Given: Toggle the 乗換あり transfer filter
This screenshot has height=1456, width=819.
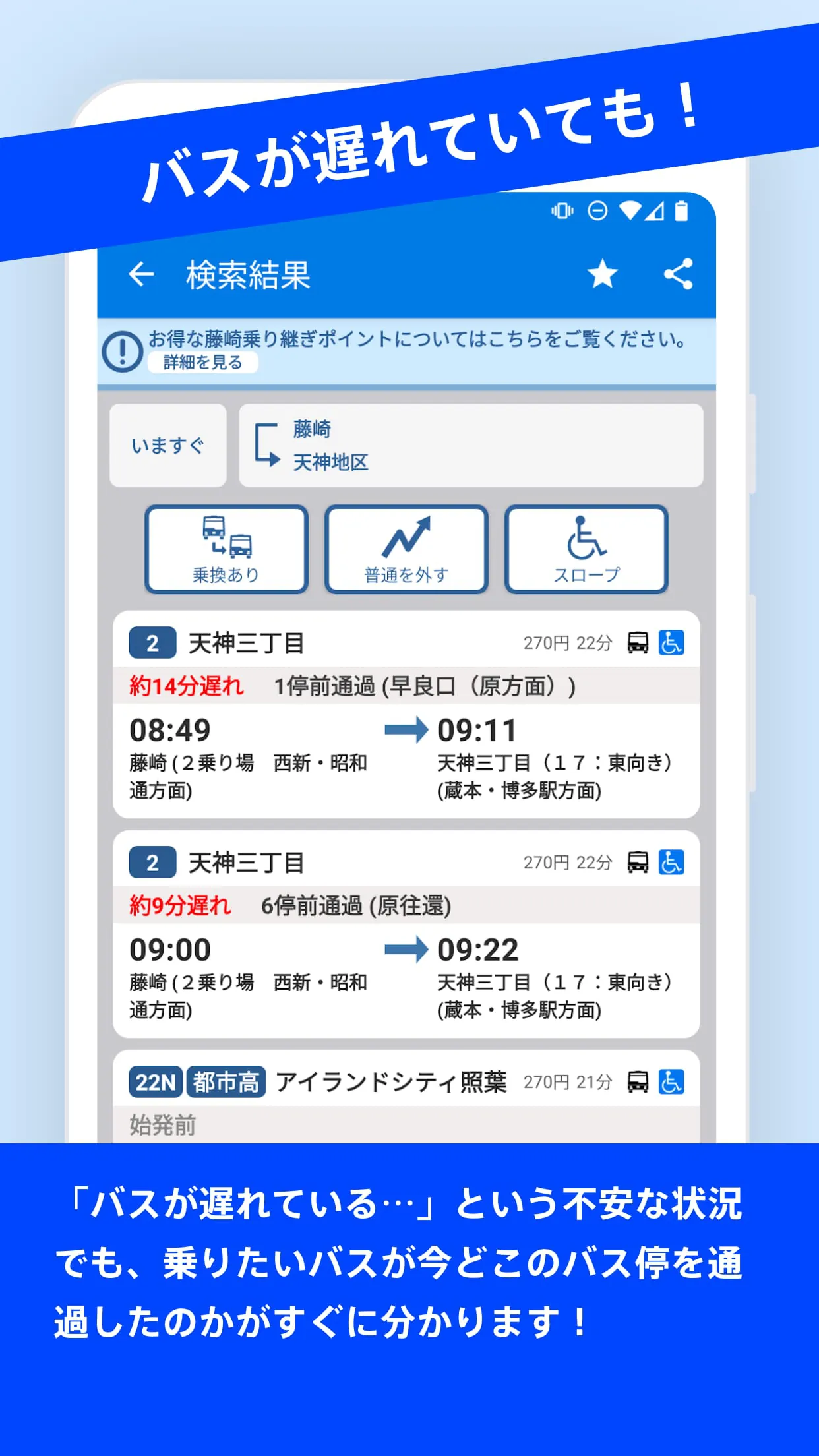Looking at the screenshot, I should point(225,549).
